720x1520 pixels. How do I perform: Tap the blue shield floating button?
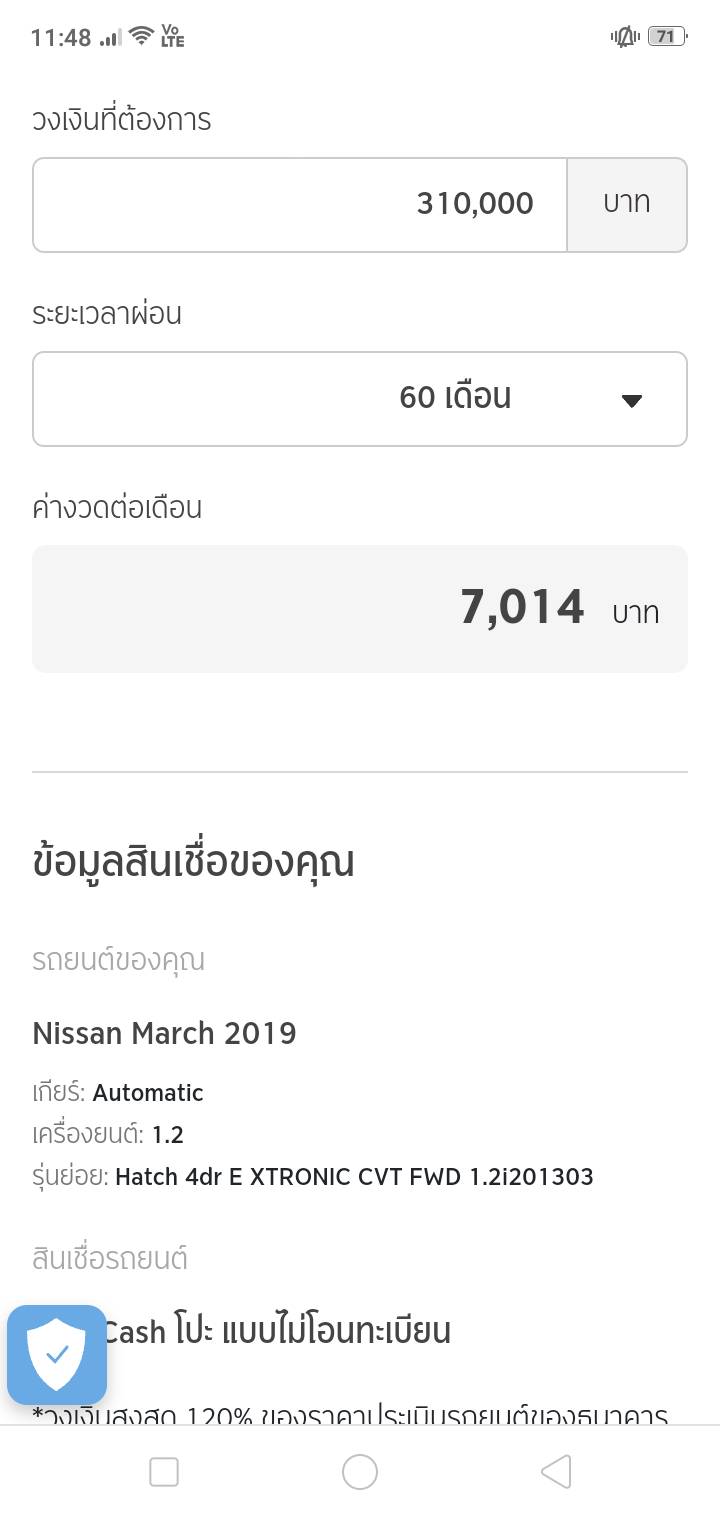[57, 1355]
